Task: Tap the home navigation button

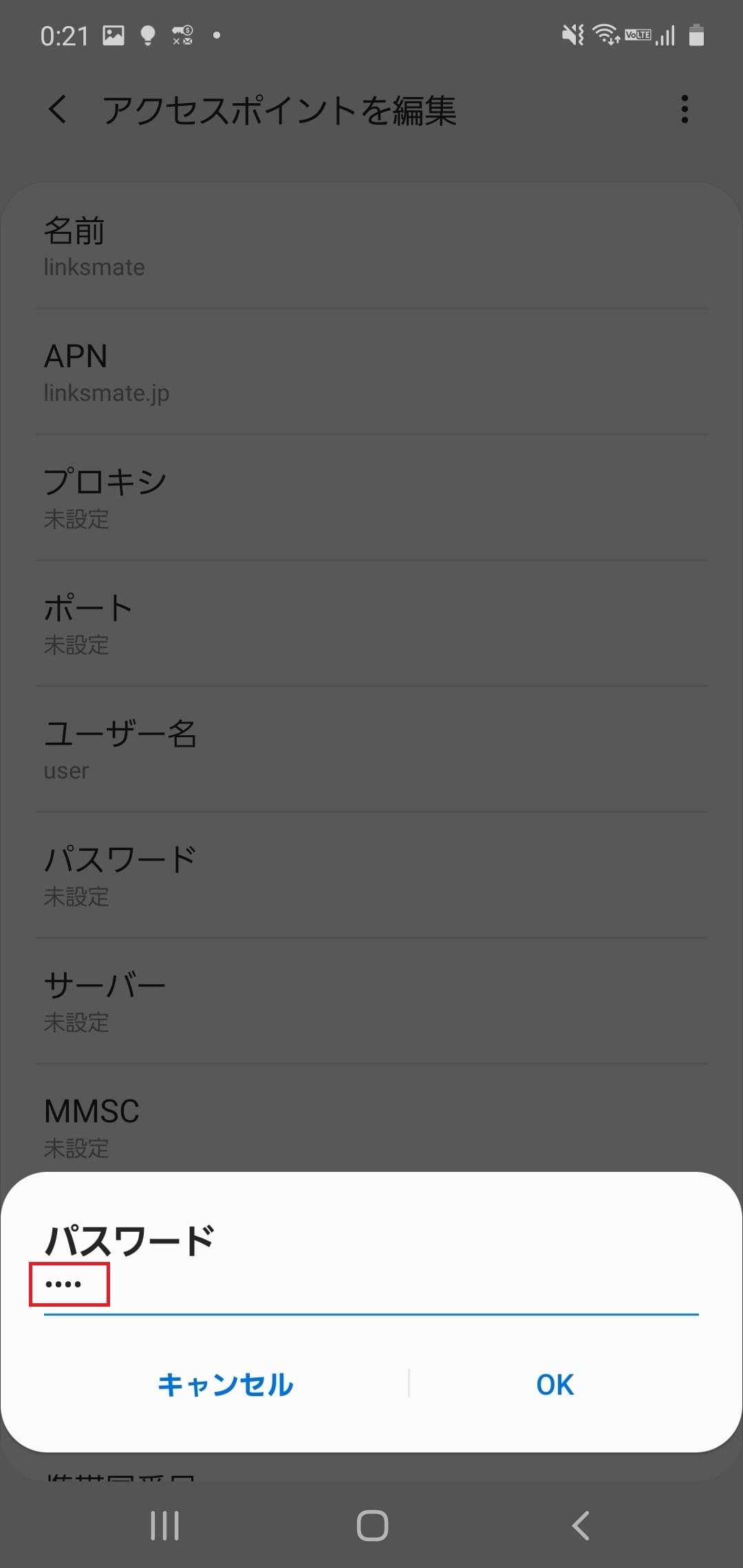Action: [x=371, y=1524]
